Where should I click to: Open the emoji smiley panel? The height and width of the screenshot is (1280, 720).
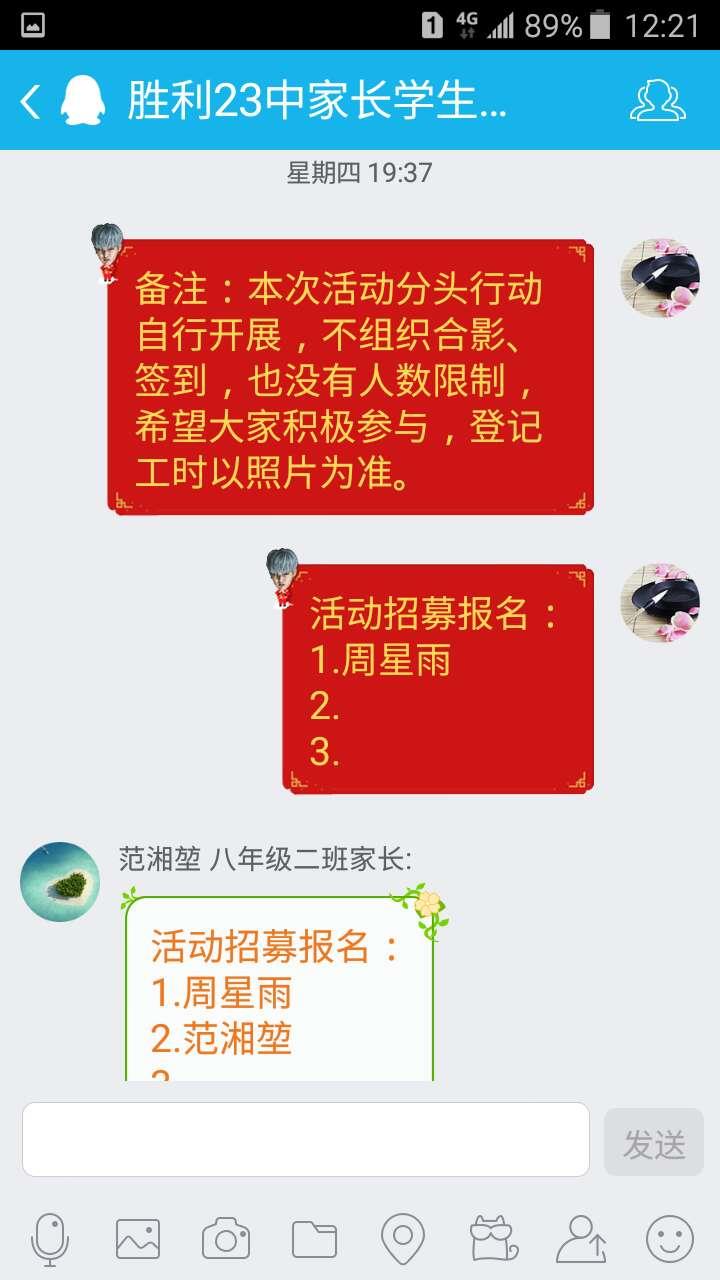click(x=670, y=1239)
